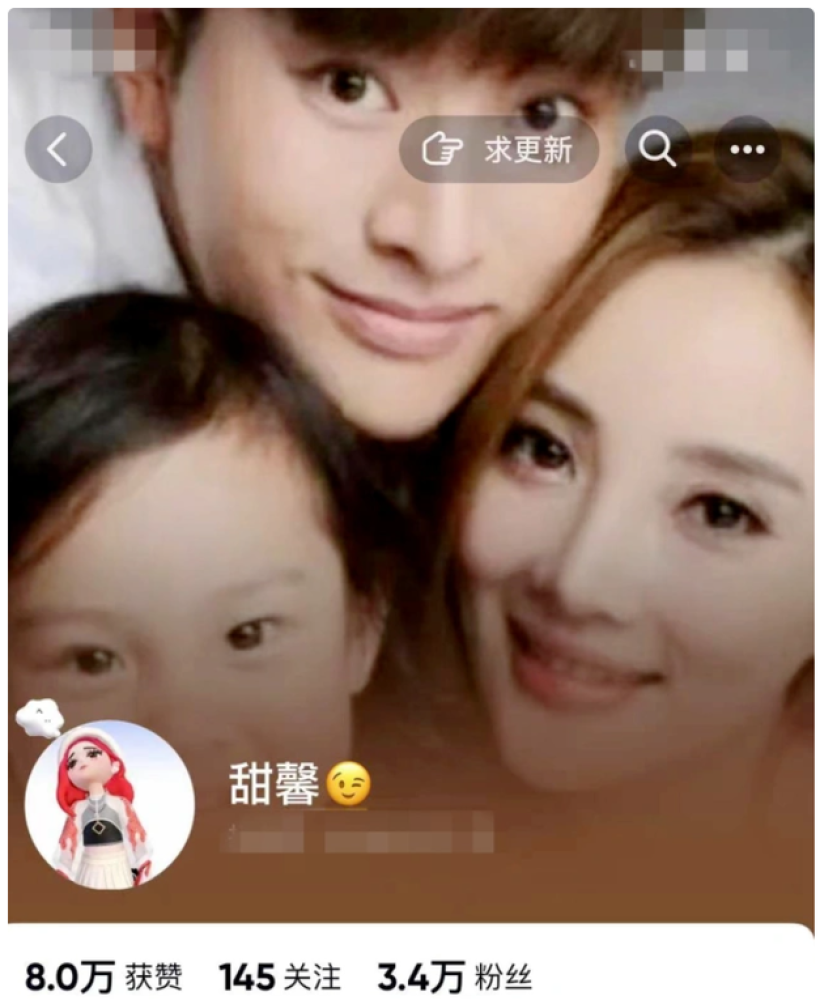View the profile avatar picture
Viewport: 837px width, 1000px height.
(x=109, y=804)
